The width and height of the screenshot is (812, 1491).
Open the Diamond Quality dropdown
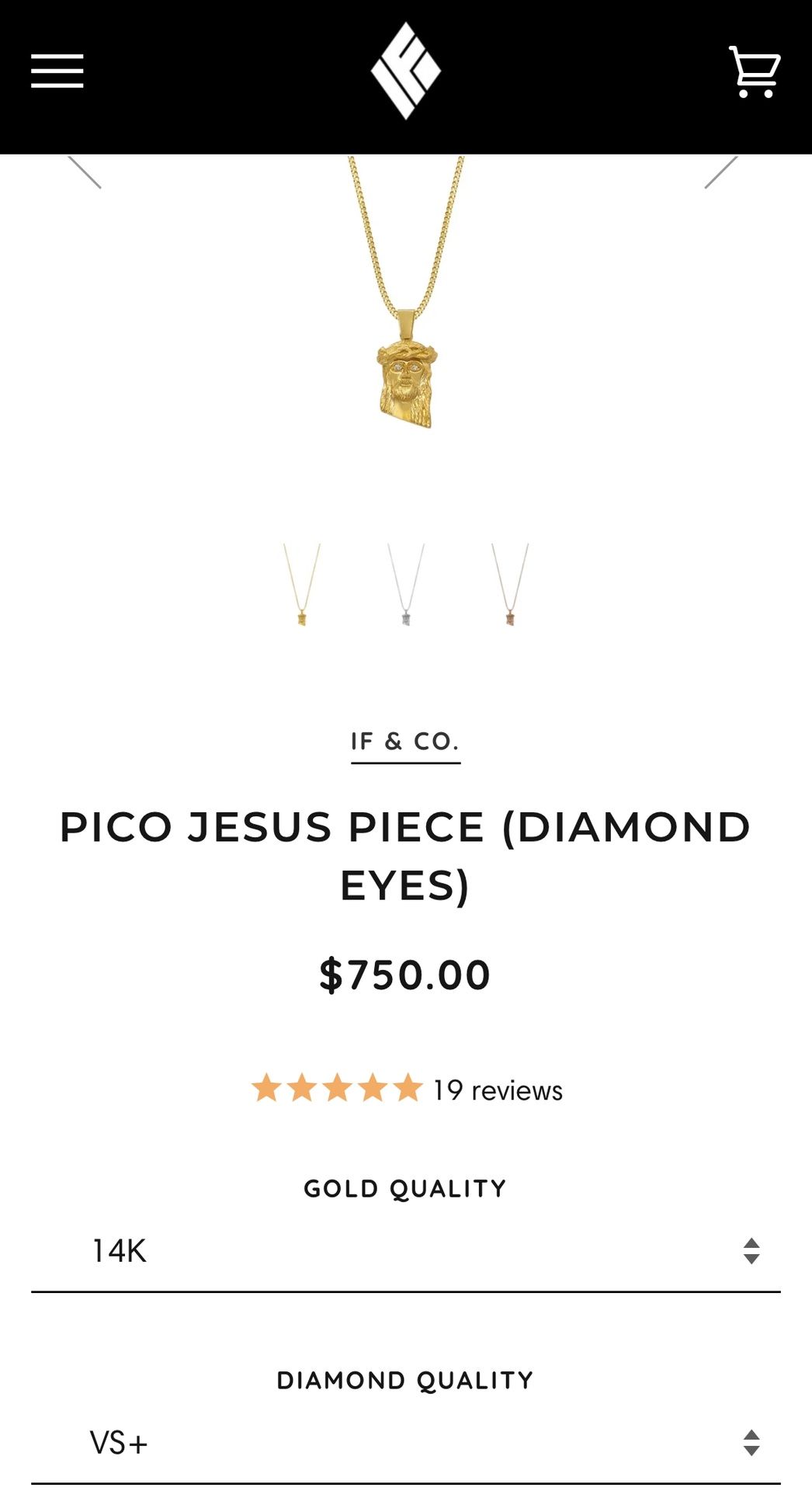[x=405, y=1443]
